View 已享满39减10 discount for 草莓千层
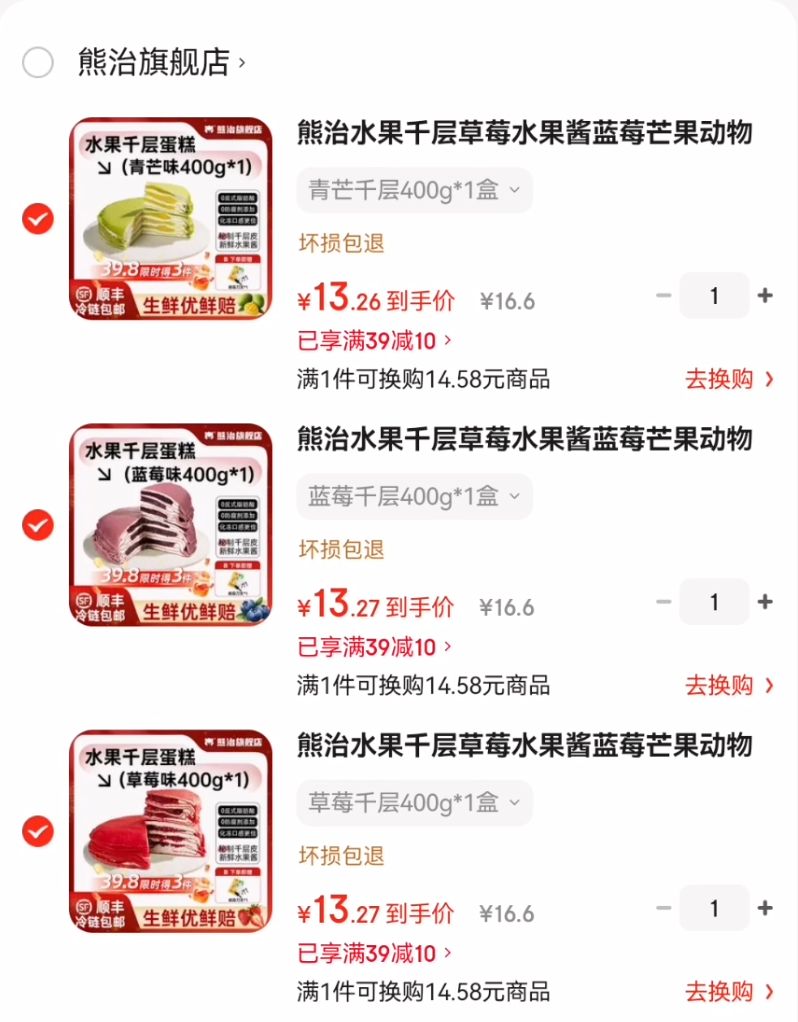This screenshot has height=1022, width=798. point(375,953)
